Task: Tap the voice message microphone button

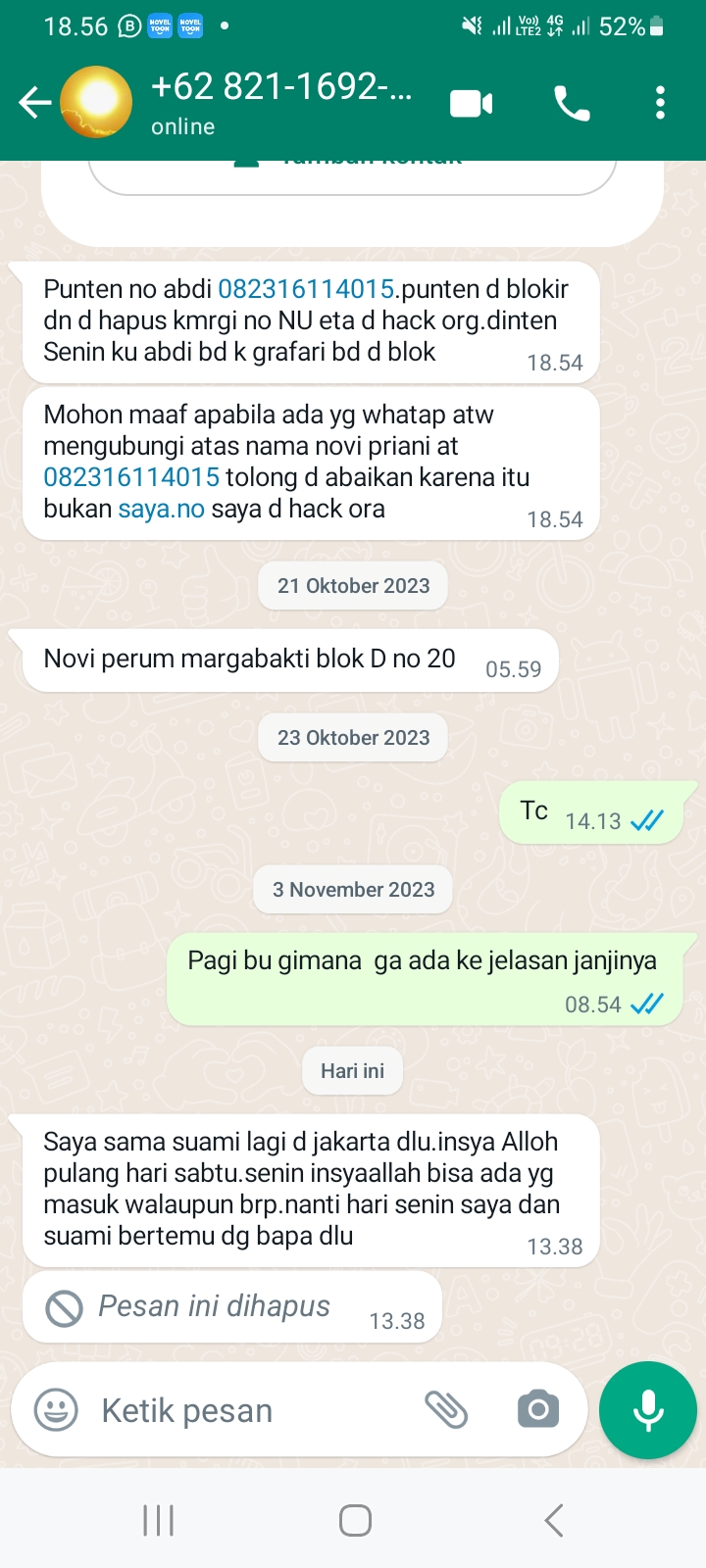Action: (648, 1410)
